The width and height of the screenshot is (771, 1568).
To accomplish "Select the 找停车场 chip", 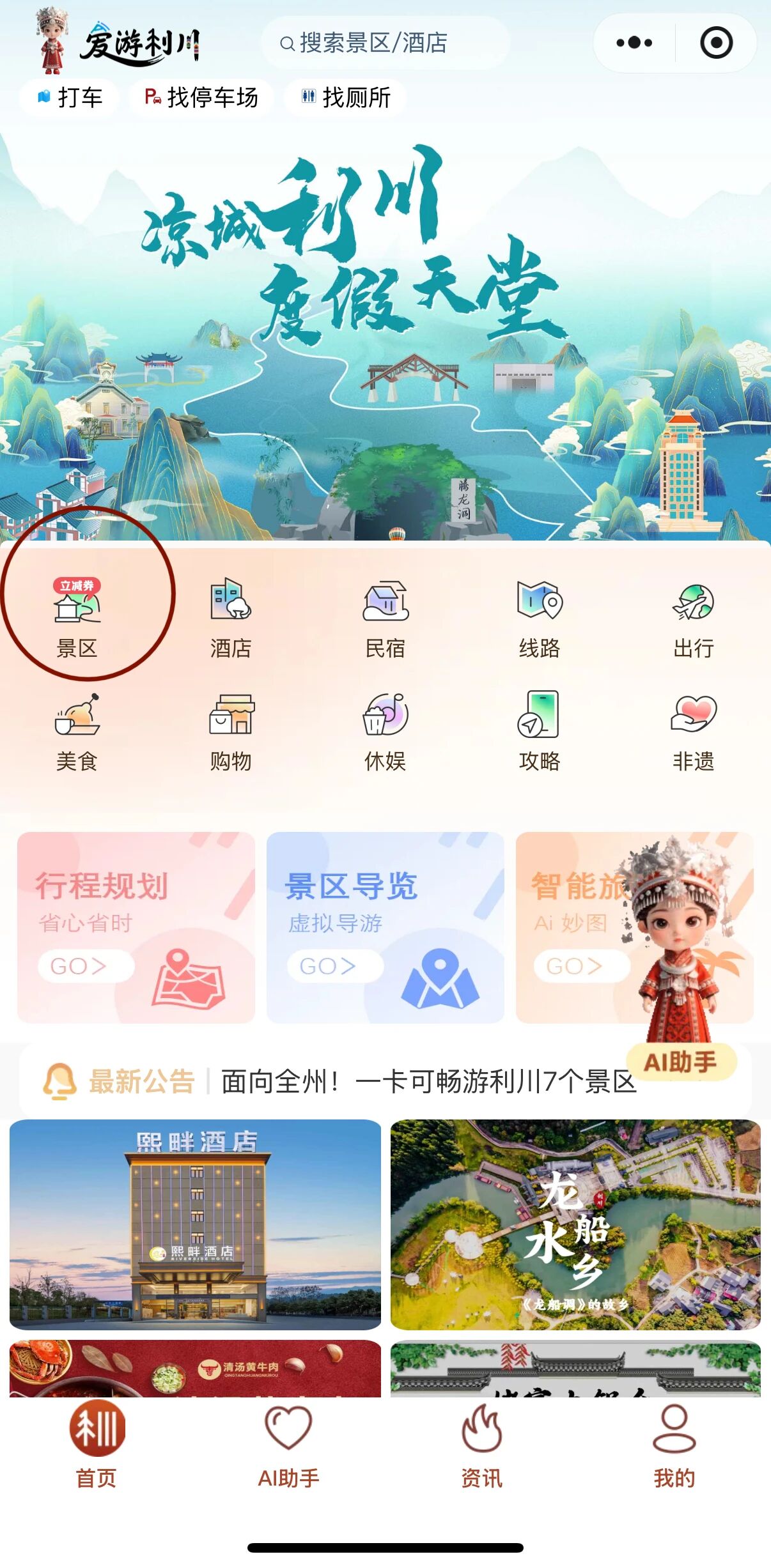I will coord(201,98).
